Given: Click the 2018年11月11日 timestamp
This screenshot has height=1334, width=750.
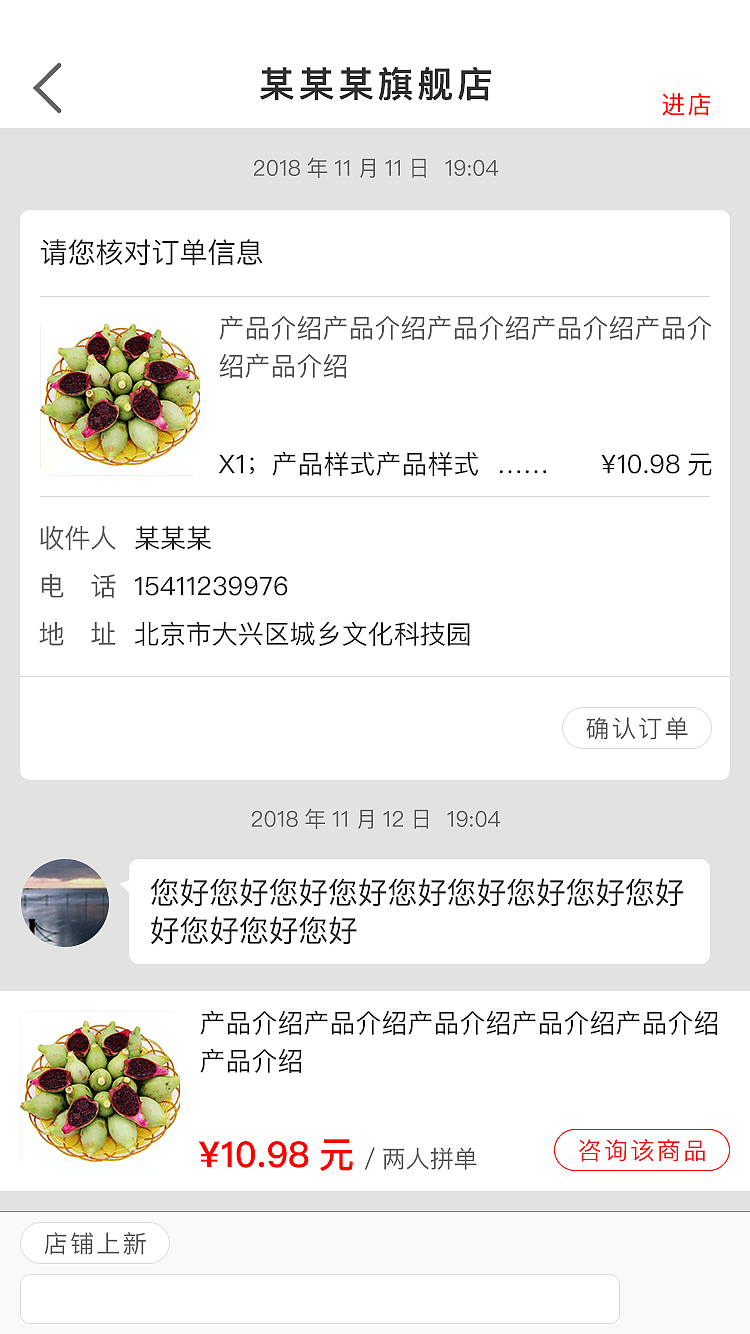Looking at the screenshot, I should click(x=375, y=168).
